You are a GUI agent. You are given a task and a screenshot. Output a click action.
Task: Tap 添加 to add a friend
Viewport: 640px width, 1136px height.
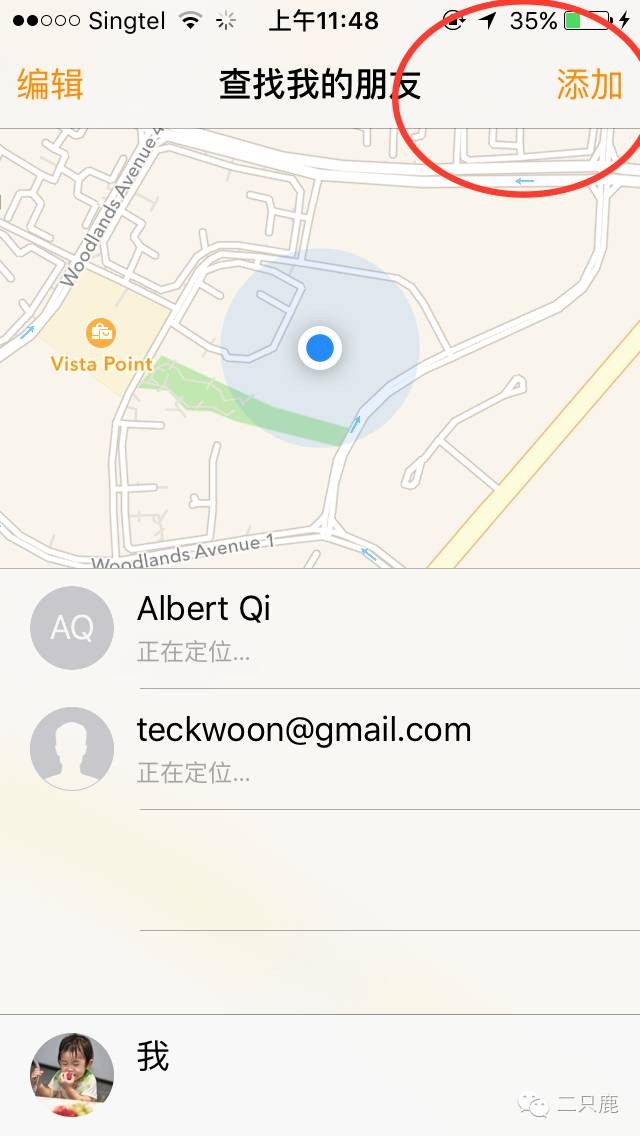589,86
